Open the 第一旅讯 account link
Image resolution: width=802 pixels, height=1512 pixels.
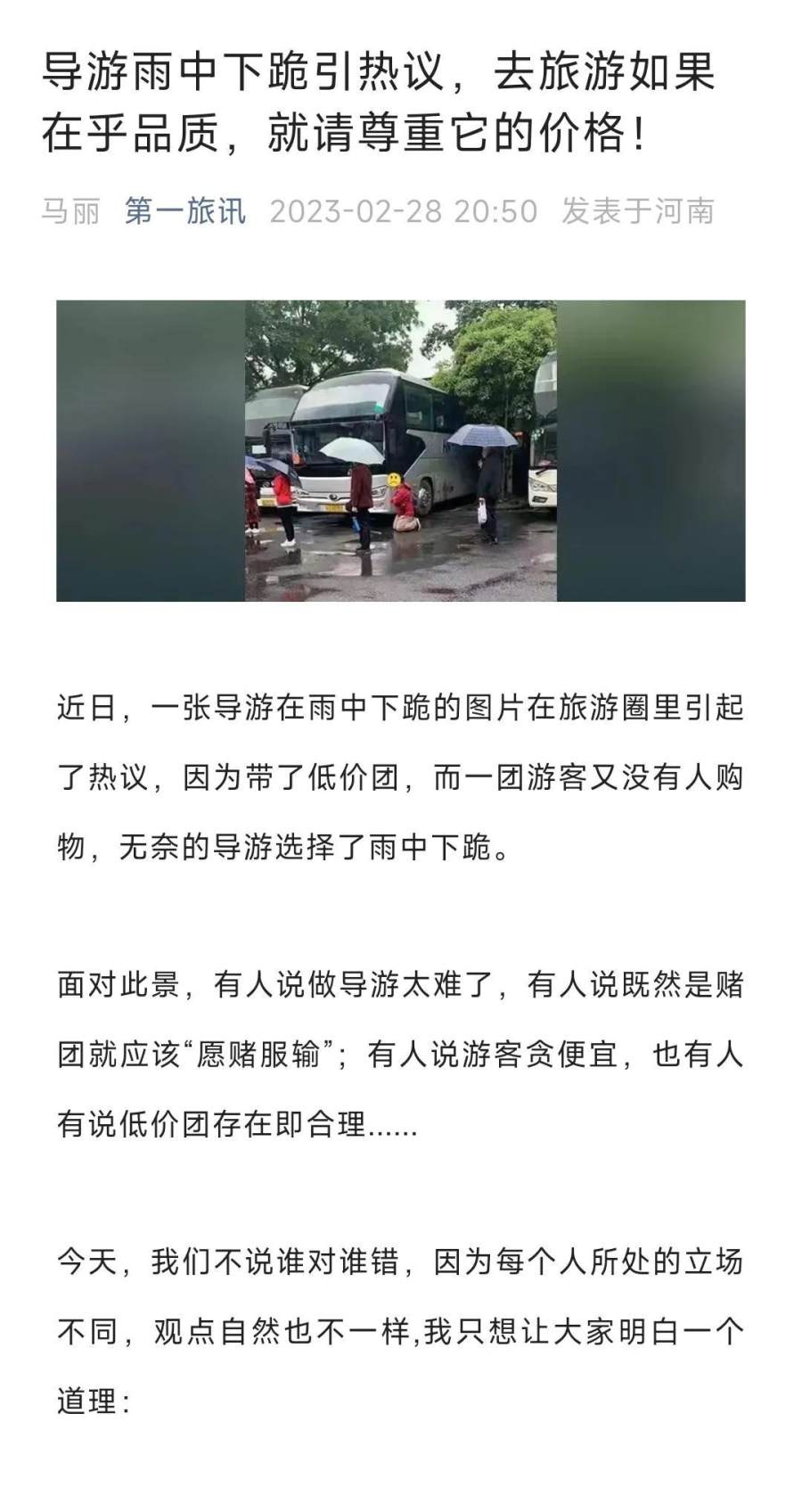coord(185,211)
